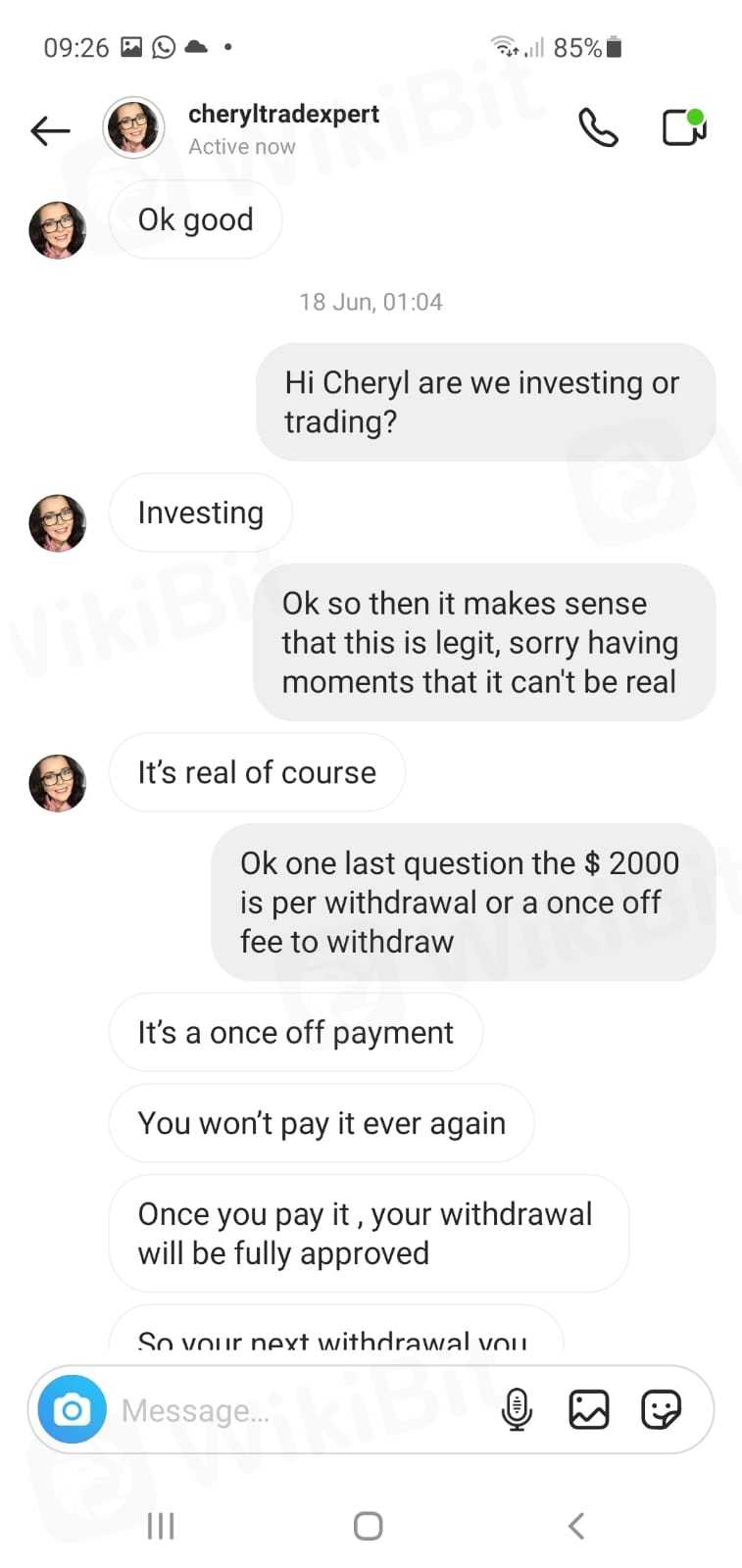This screenshot has height=1568, width=742.
Task: Open cheryltradexpert's profile from the header
Action: point(282,128)
